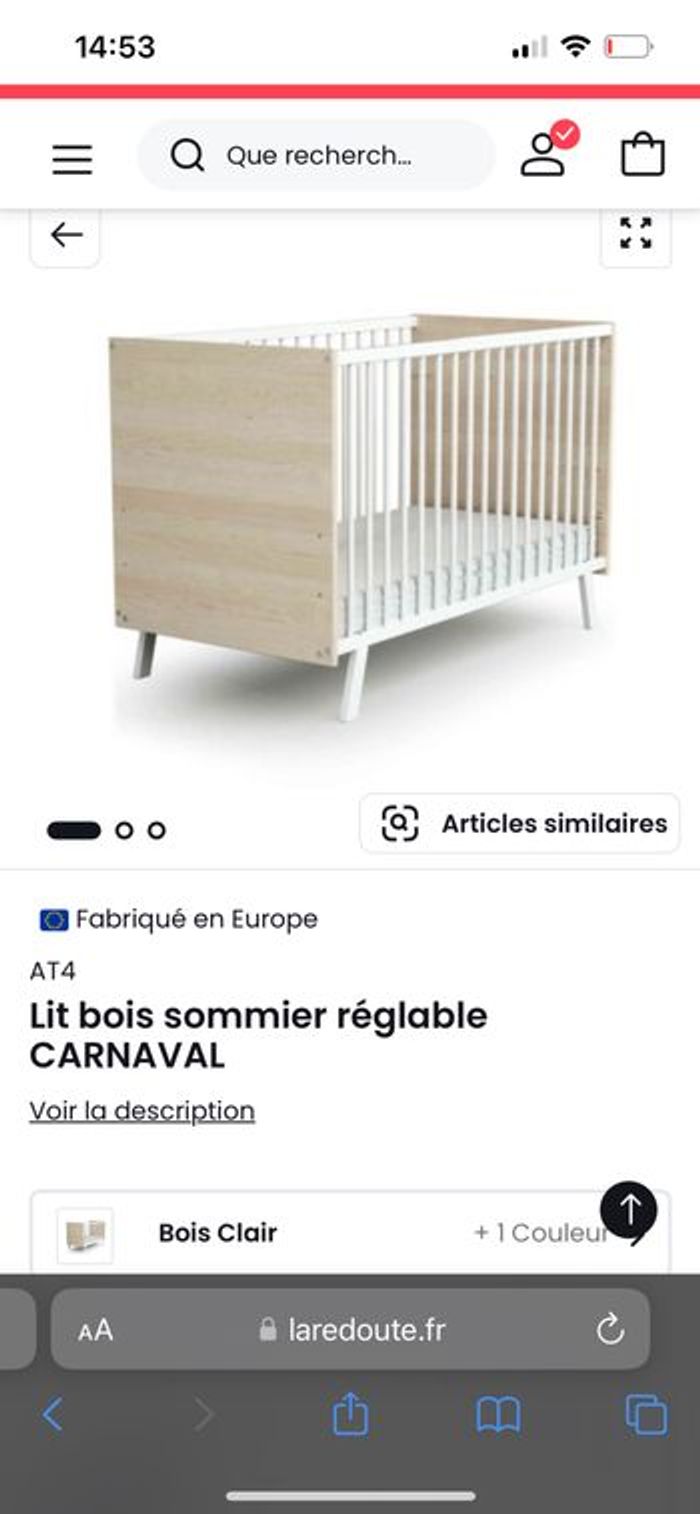View the crib product image
The height and width of the screenshot is (1514, 700).
(x=360, y=510)
